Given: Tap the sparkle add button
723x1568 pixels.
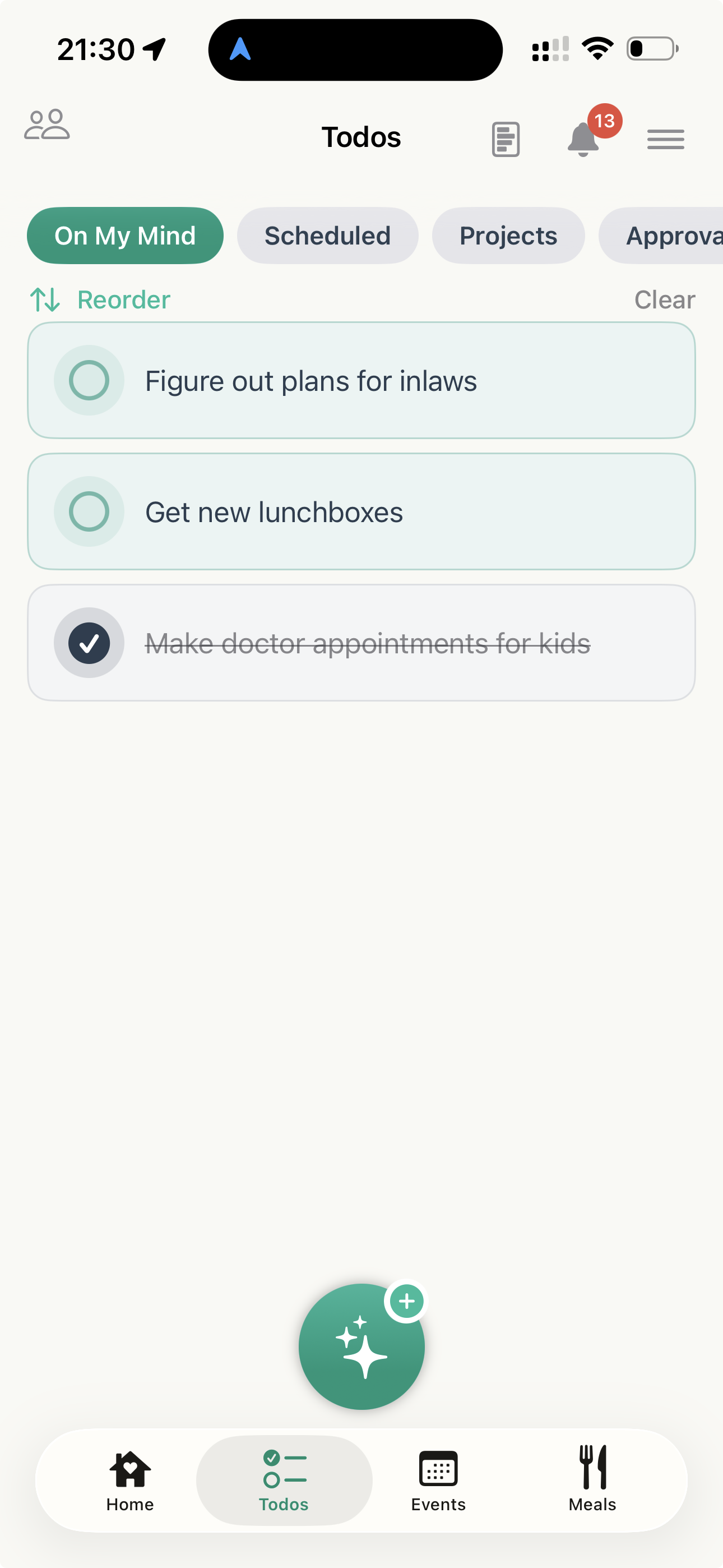Looking at the screenshot, I should 361,1346.
